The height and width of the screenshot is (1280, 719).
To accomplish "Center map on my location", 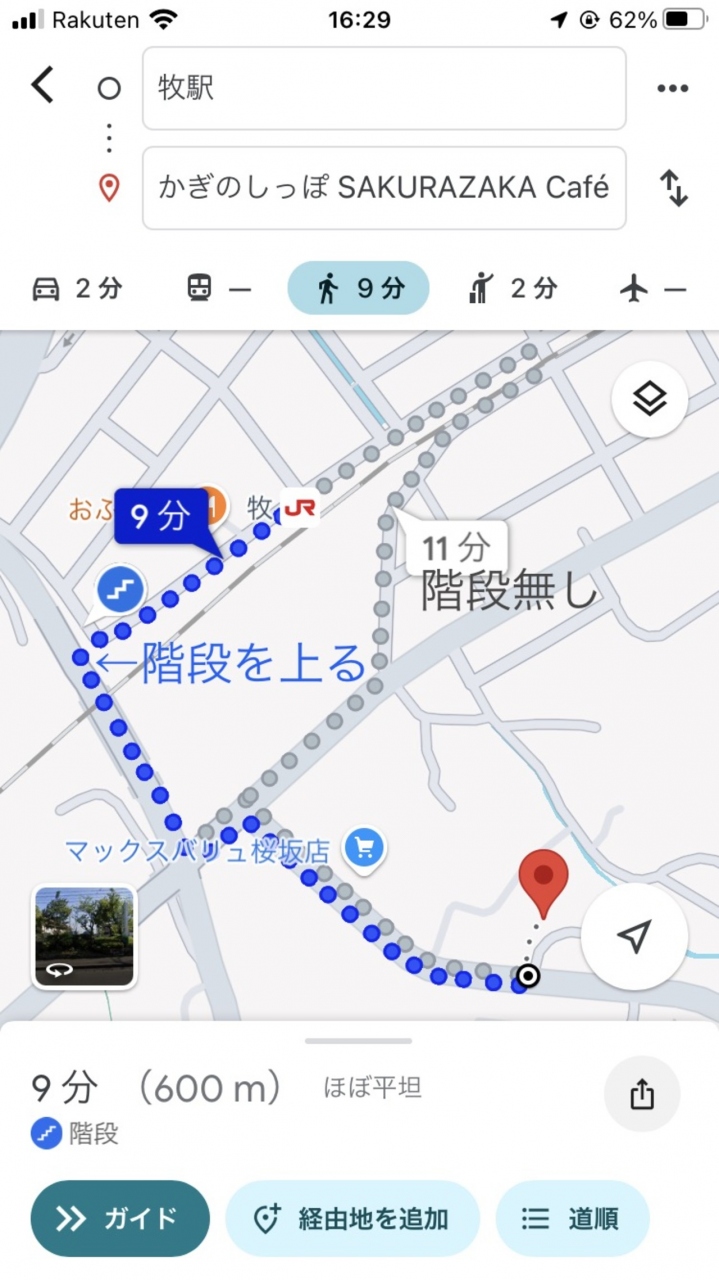I will pyautogui.click(x=634, y=937).
